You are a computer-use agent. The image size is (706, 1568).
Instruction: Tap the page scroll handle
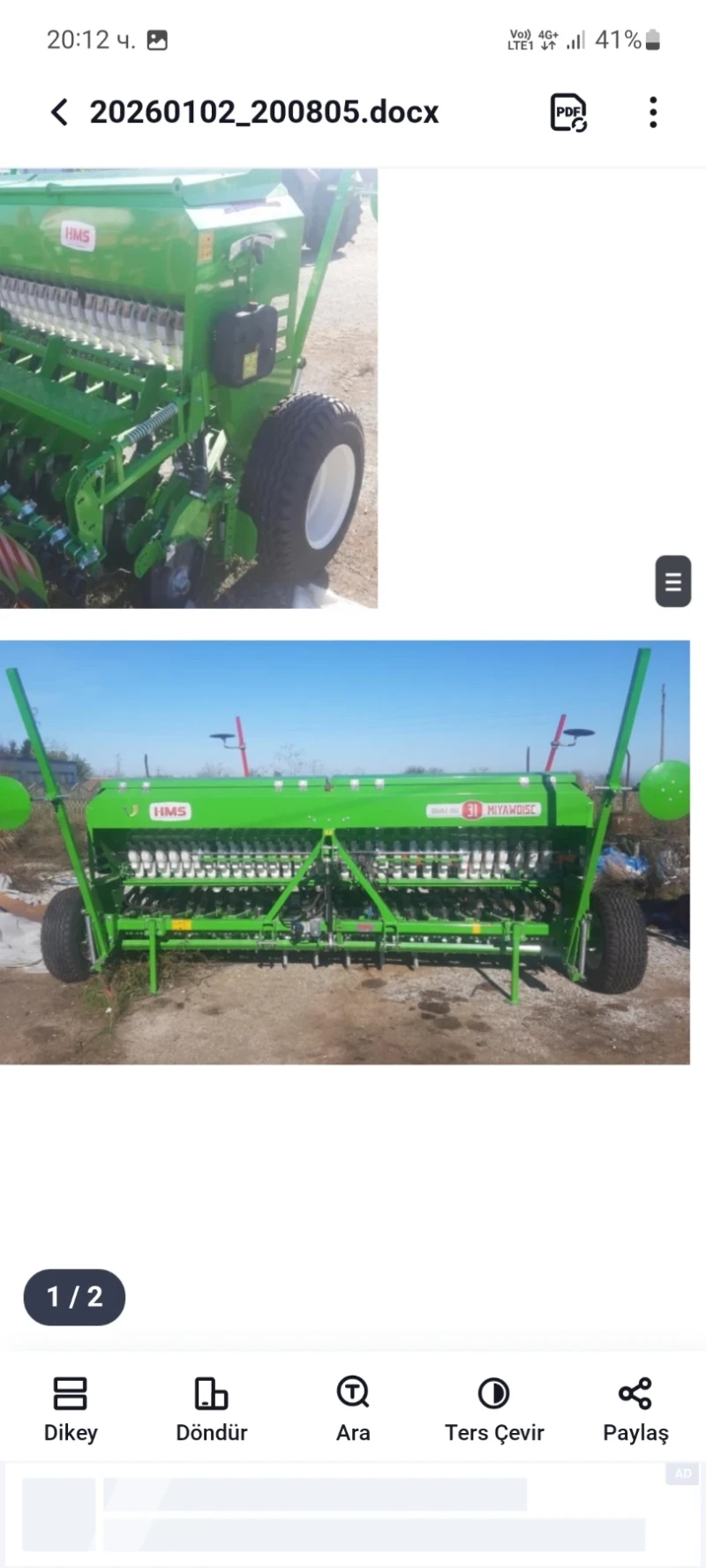(x=672, y=581)
